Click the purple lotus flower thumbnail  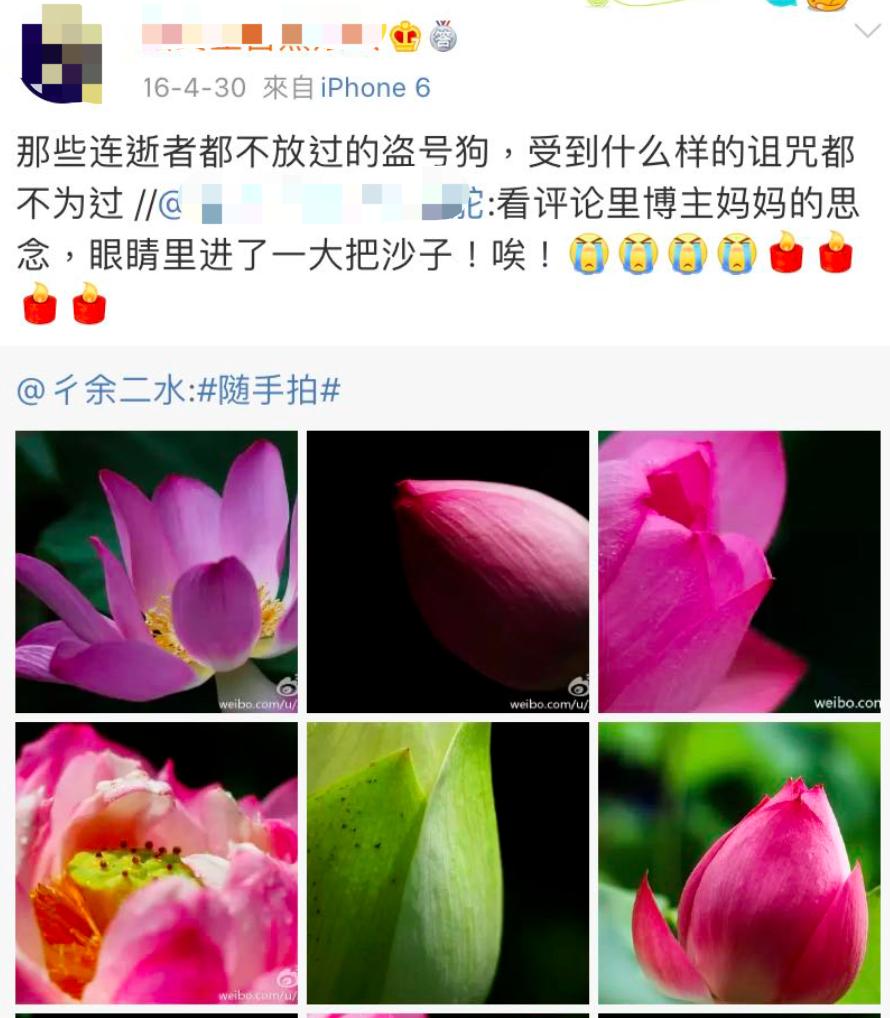[x=155, y=570]
